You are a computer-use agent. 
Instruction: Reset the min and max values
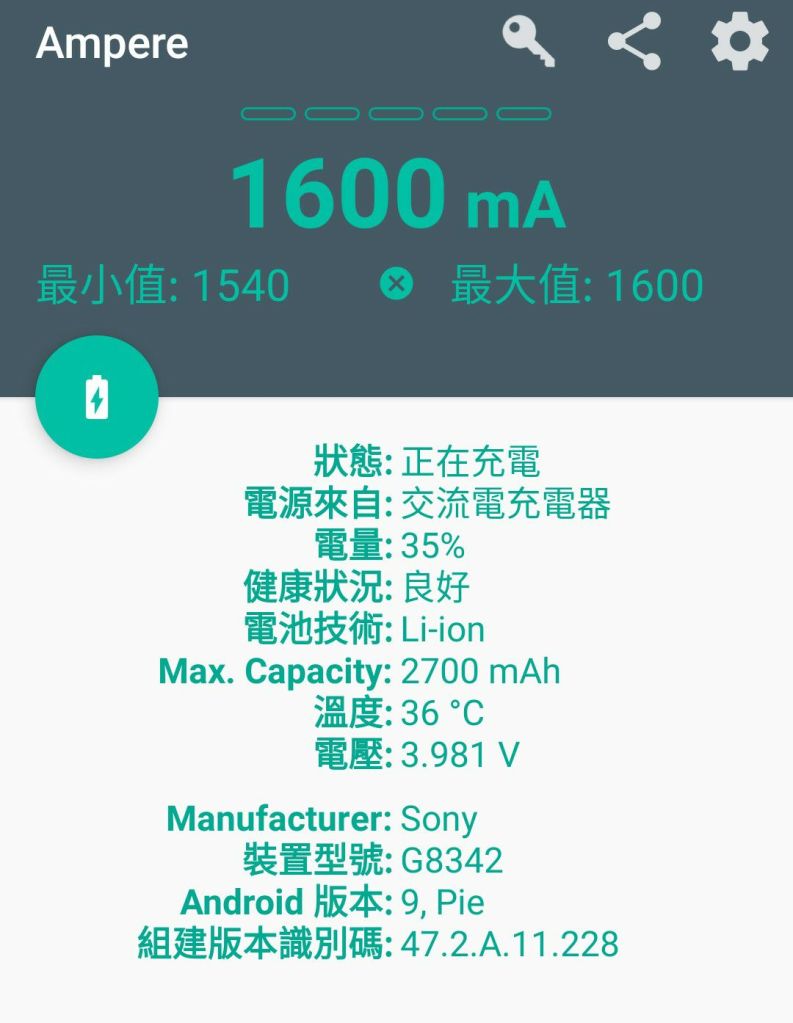pyautogui.click(x=397, y=285)
